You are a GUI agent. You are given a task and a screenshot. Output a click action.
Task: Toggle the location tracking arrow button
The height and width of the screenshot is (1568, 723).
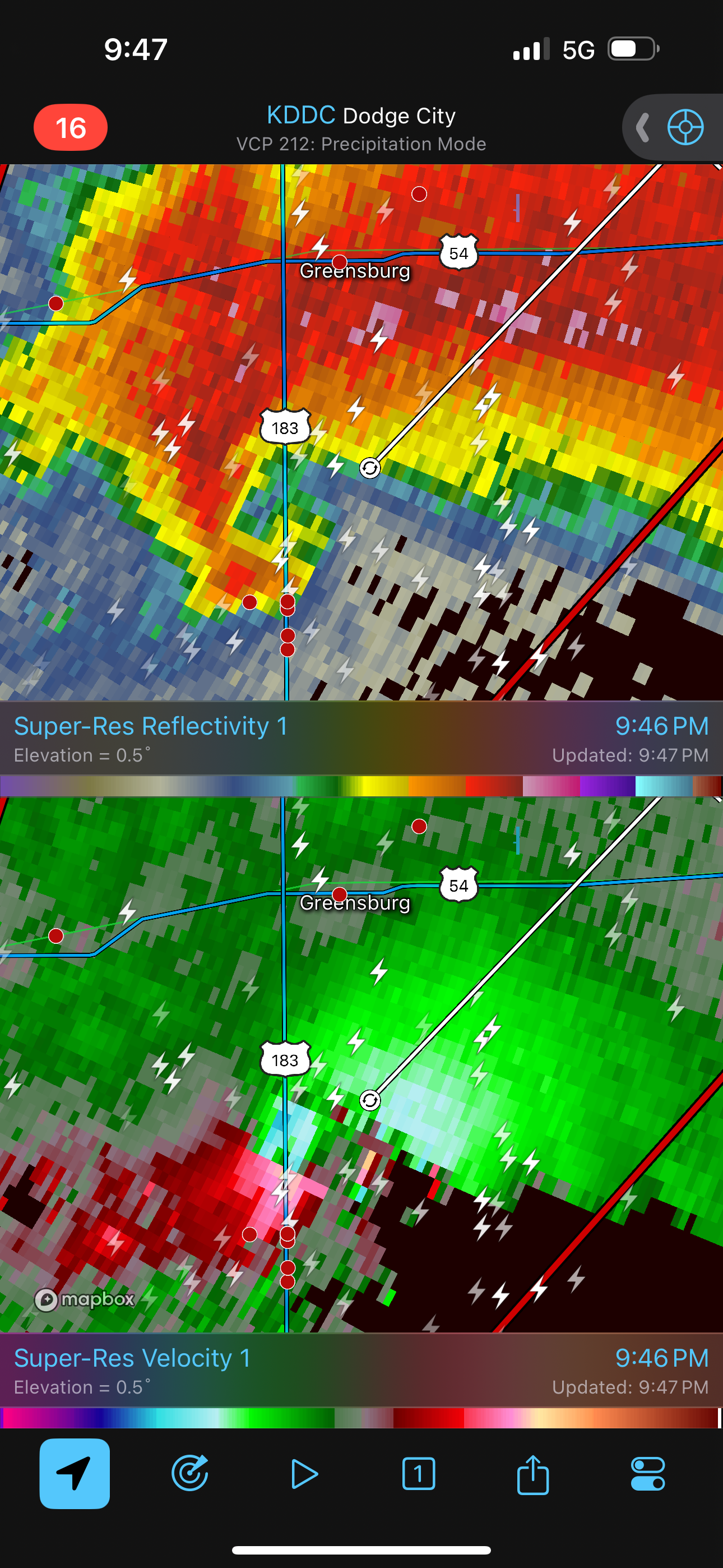click(x=74, y=1474)
